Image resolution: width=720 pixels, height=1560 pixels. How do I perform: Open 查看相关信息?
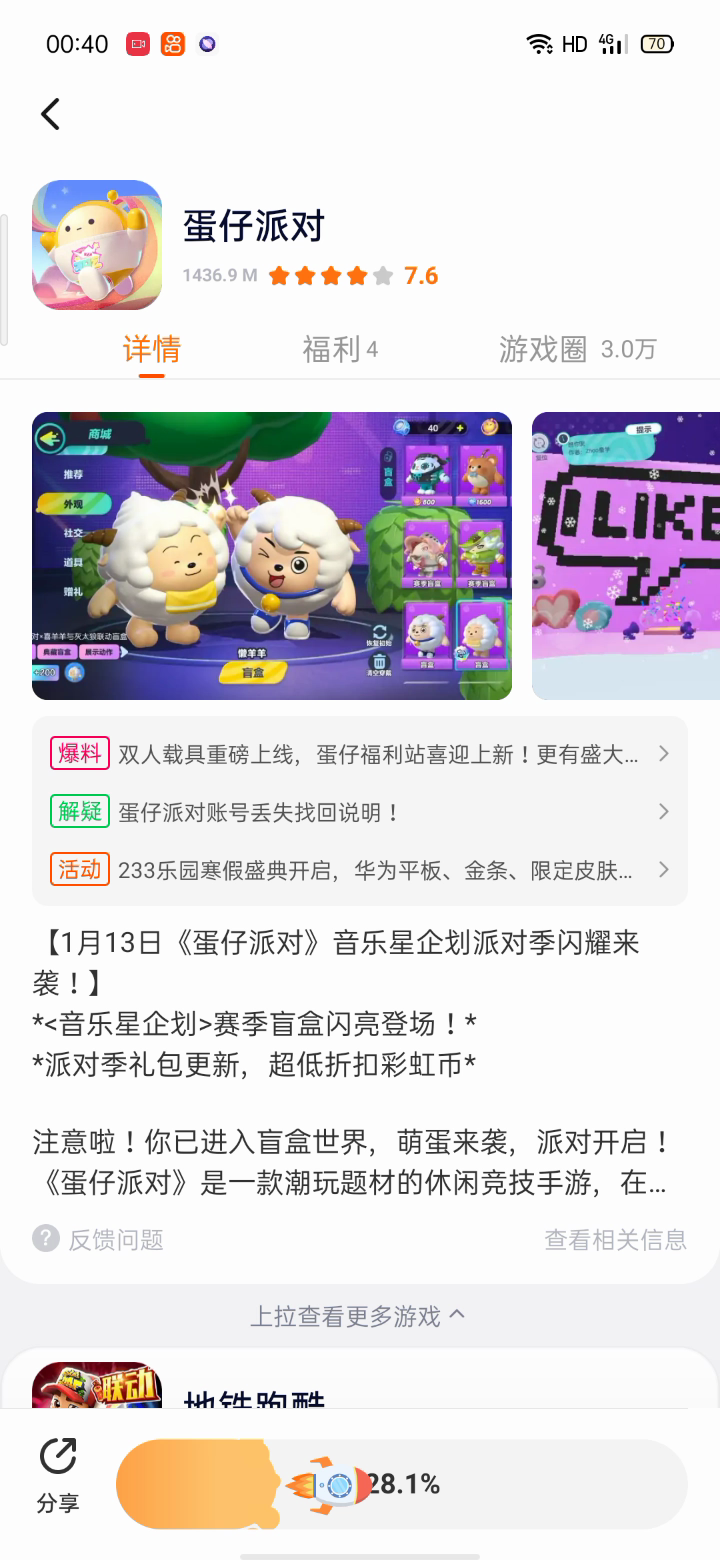(x=615, y=1240)
